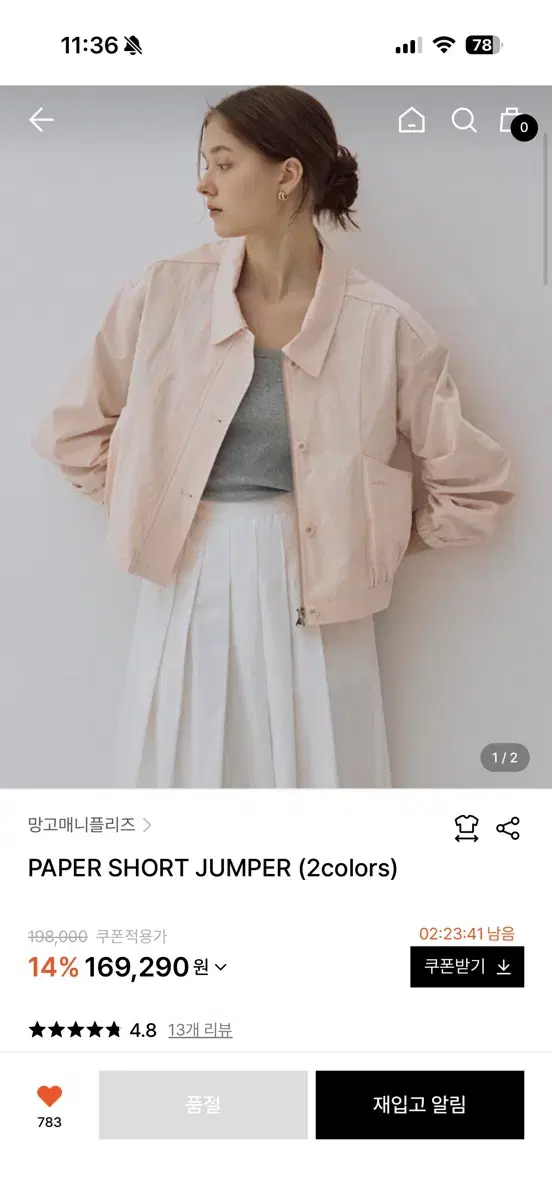View the jumper product photo

[x=276, y=437]
